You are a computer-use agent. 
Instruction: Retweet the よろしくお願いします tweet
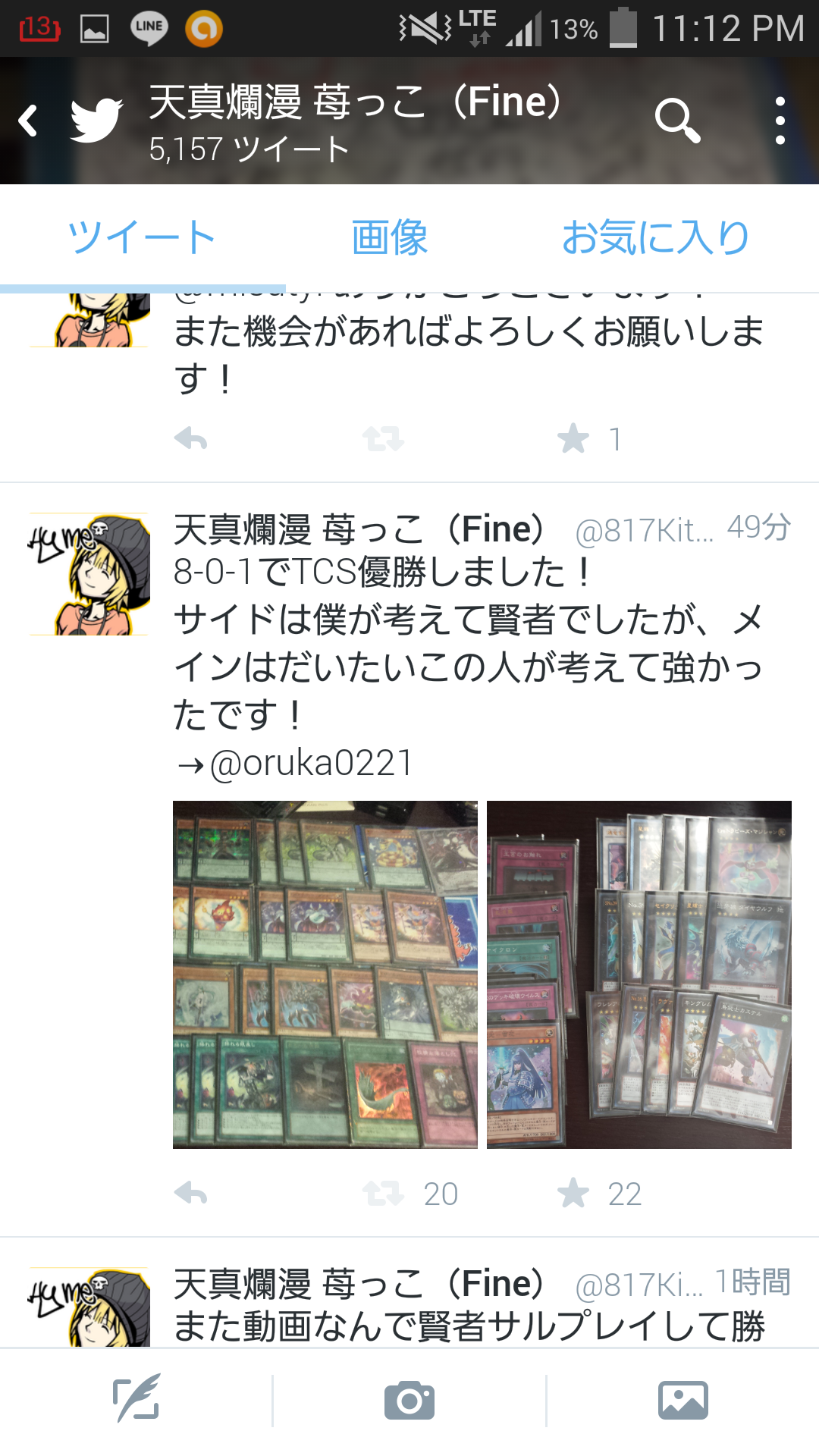click(384, 439)
